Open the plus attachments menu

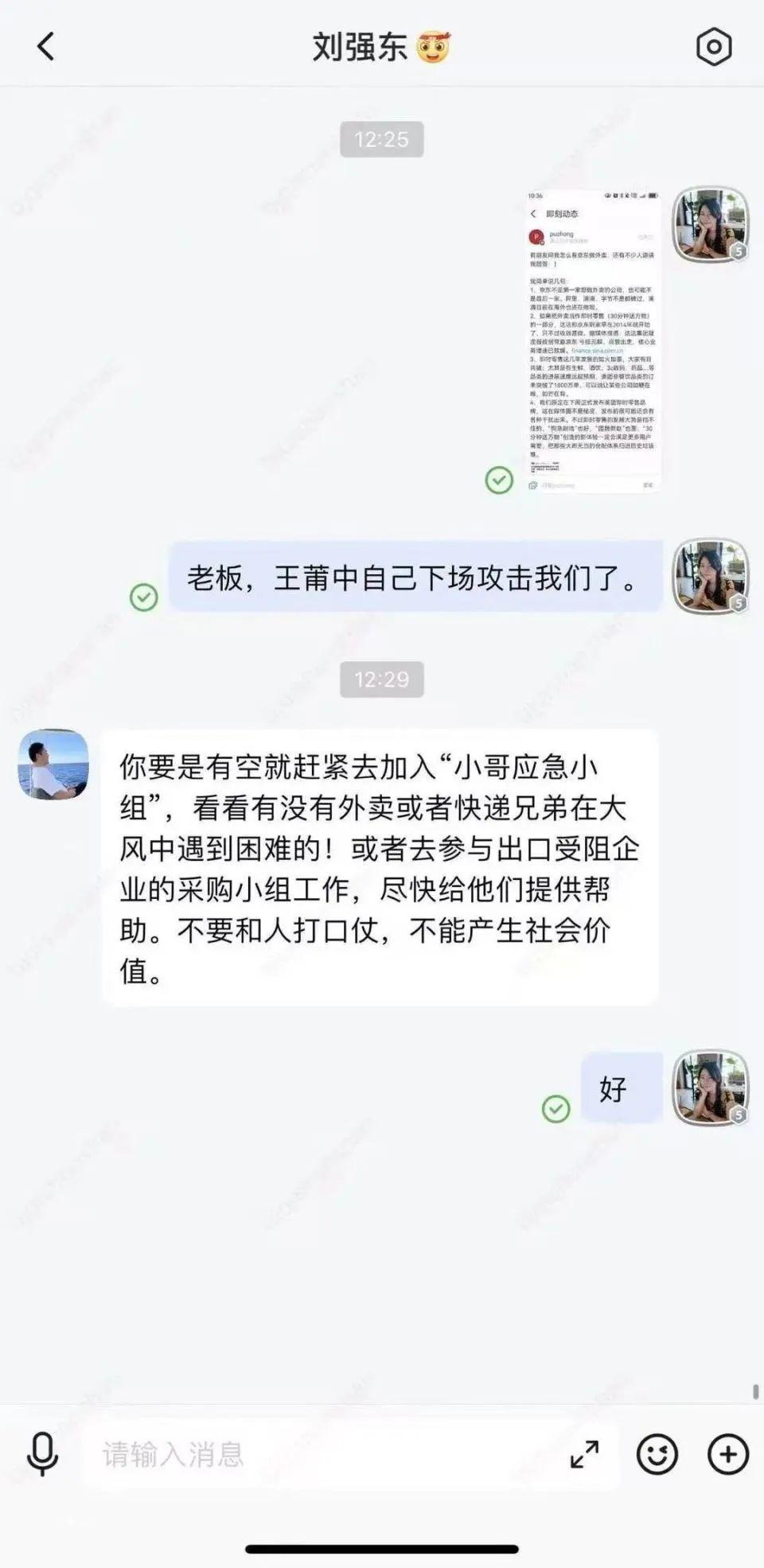[727, 1454]
